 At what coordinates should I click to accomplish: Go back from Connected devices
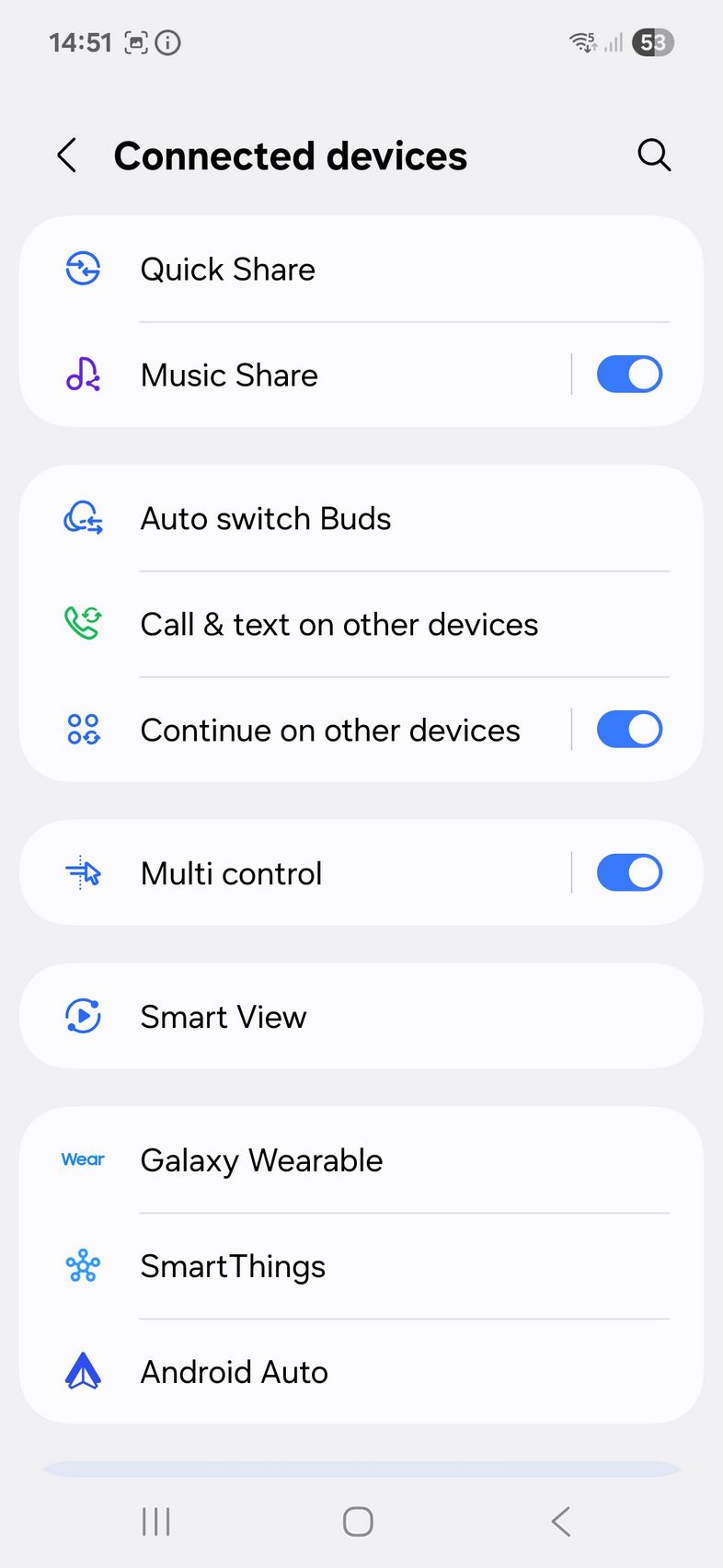(67, 156)
